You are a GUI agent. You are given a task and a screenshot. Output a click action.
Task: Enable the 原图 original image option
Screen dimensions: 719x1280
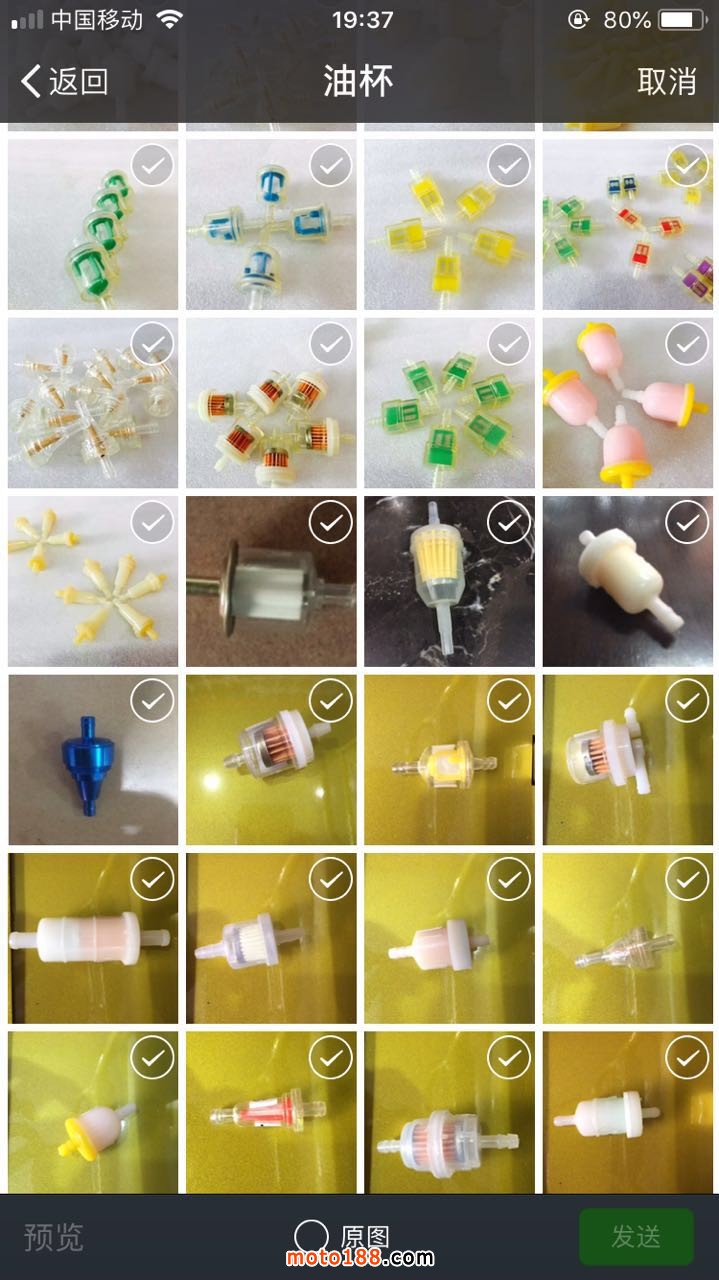(312, 1237)
